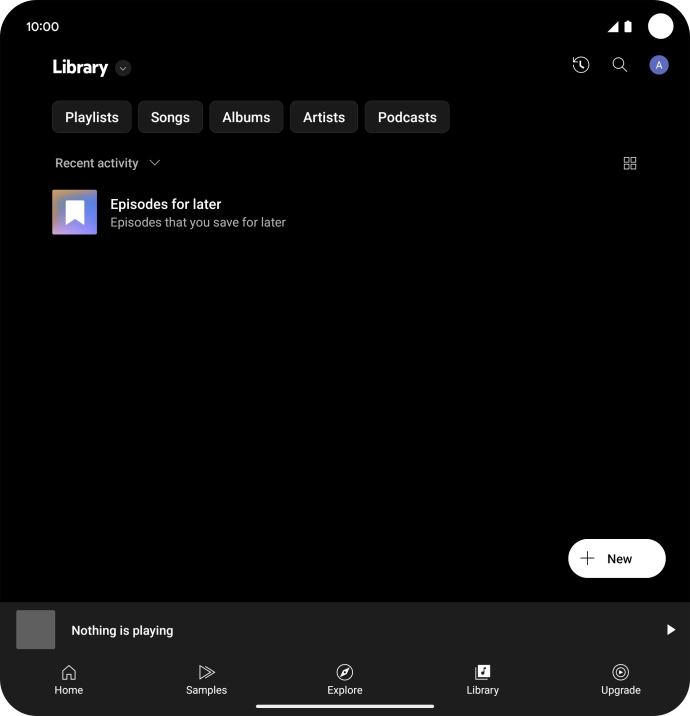
Task: Select the Podcasts chip
Action: [x=407, y=117]
